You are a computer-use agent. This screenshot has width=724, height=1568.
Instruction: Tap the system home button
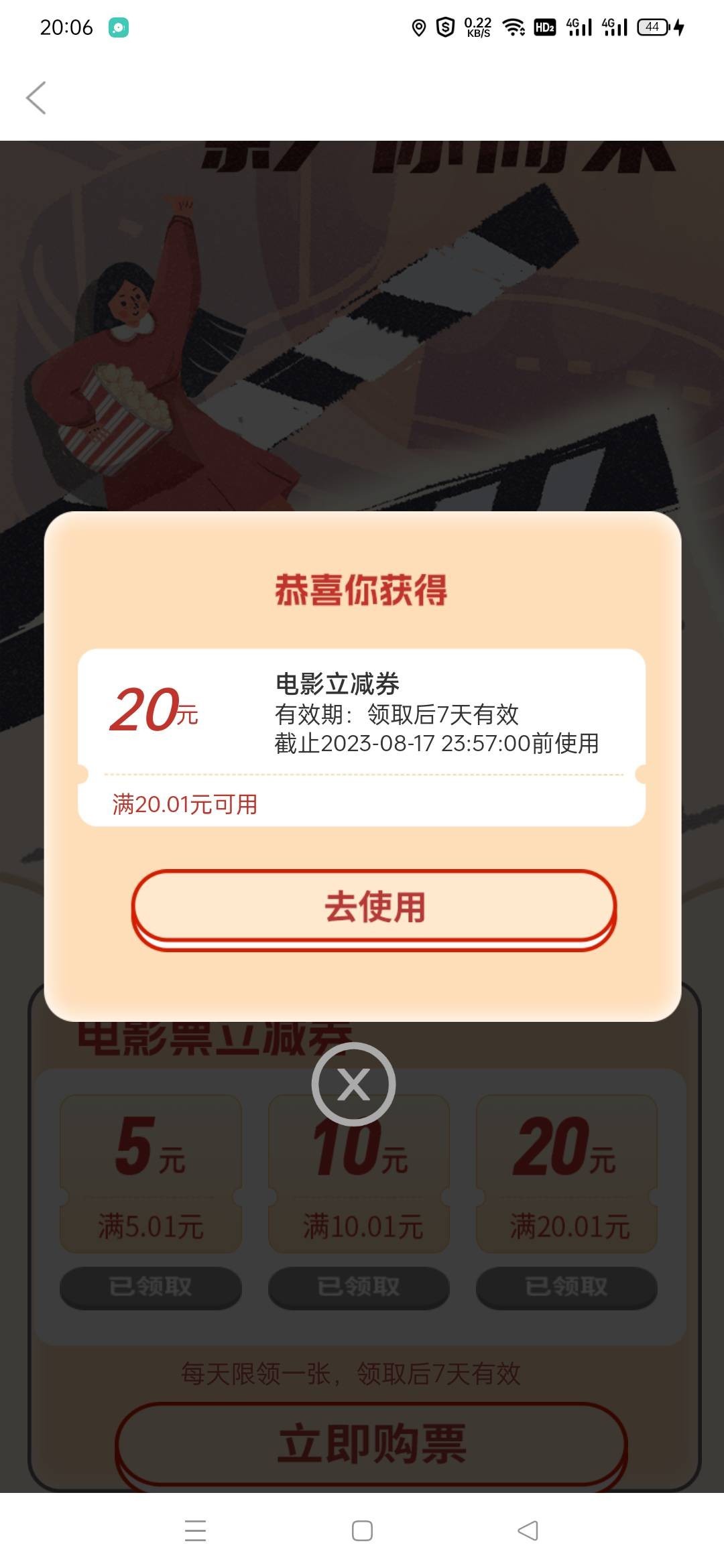(362, 1530)
